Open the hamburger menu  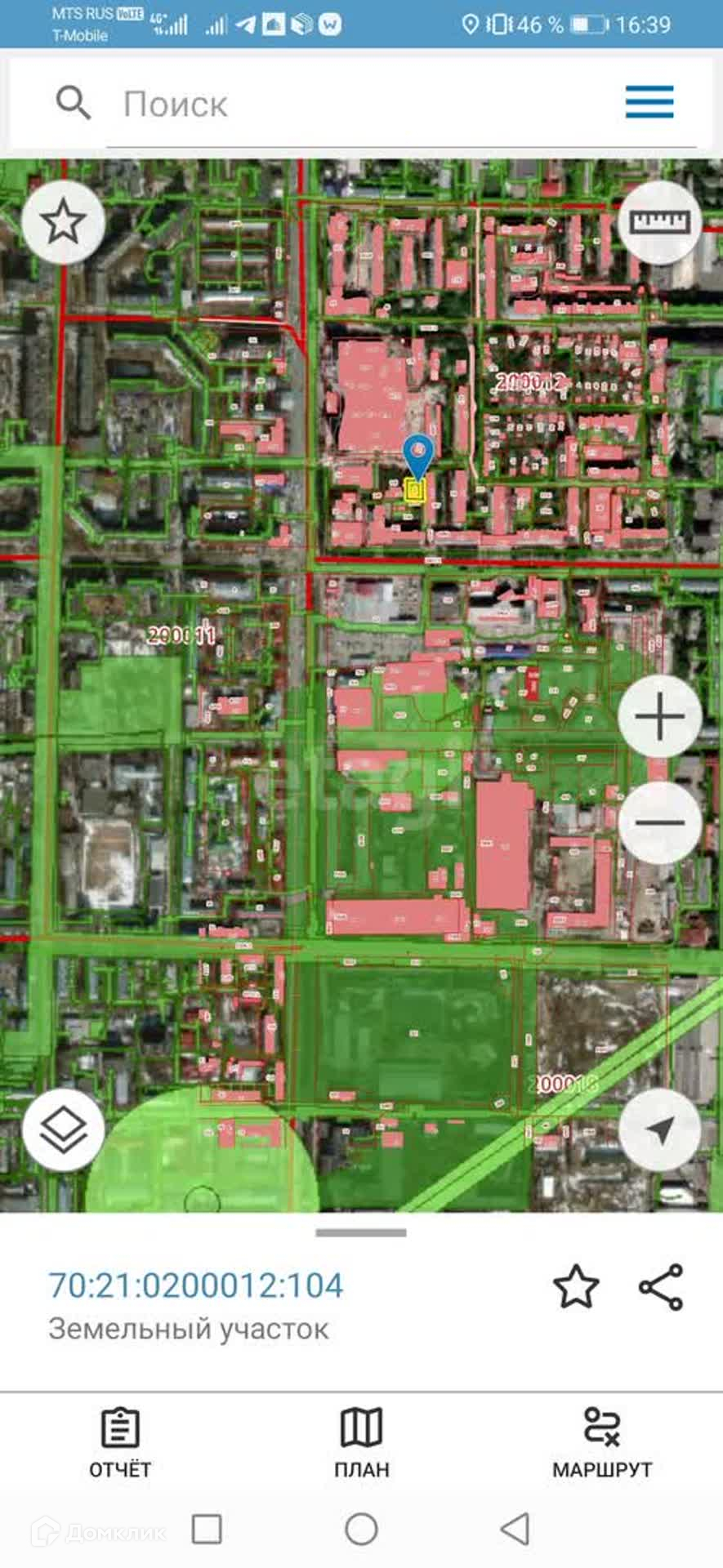coord(649,102)
